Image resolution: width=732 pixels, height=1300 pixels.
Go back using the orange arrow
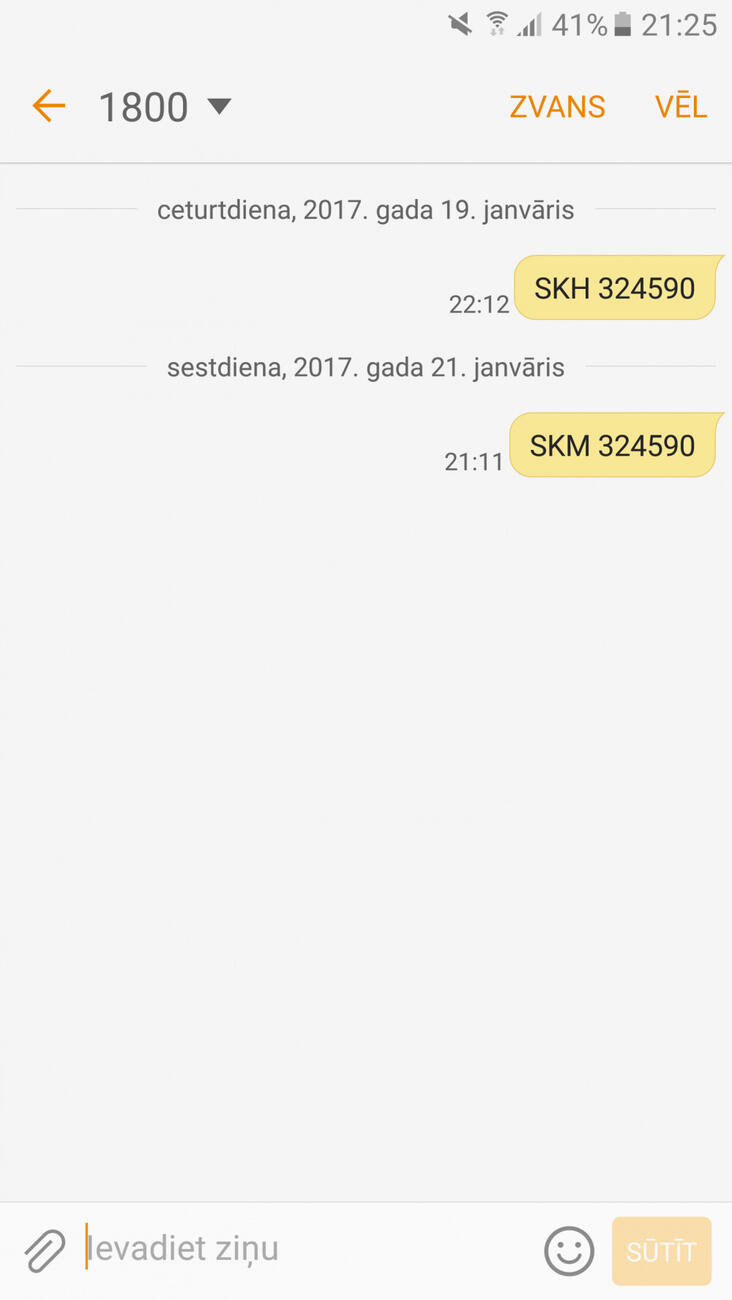tap(48, 106)
